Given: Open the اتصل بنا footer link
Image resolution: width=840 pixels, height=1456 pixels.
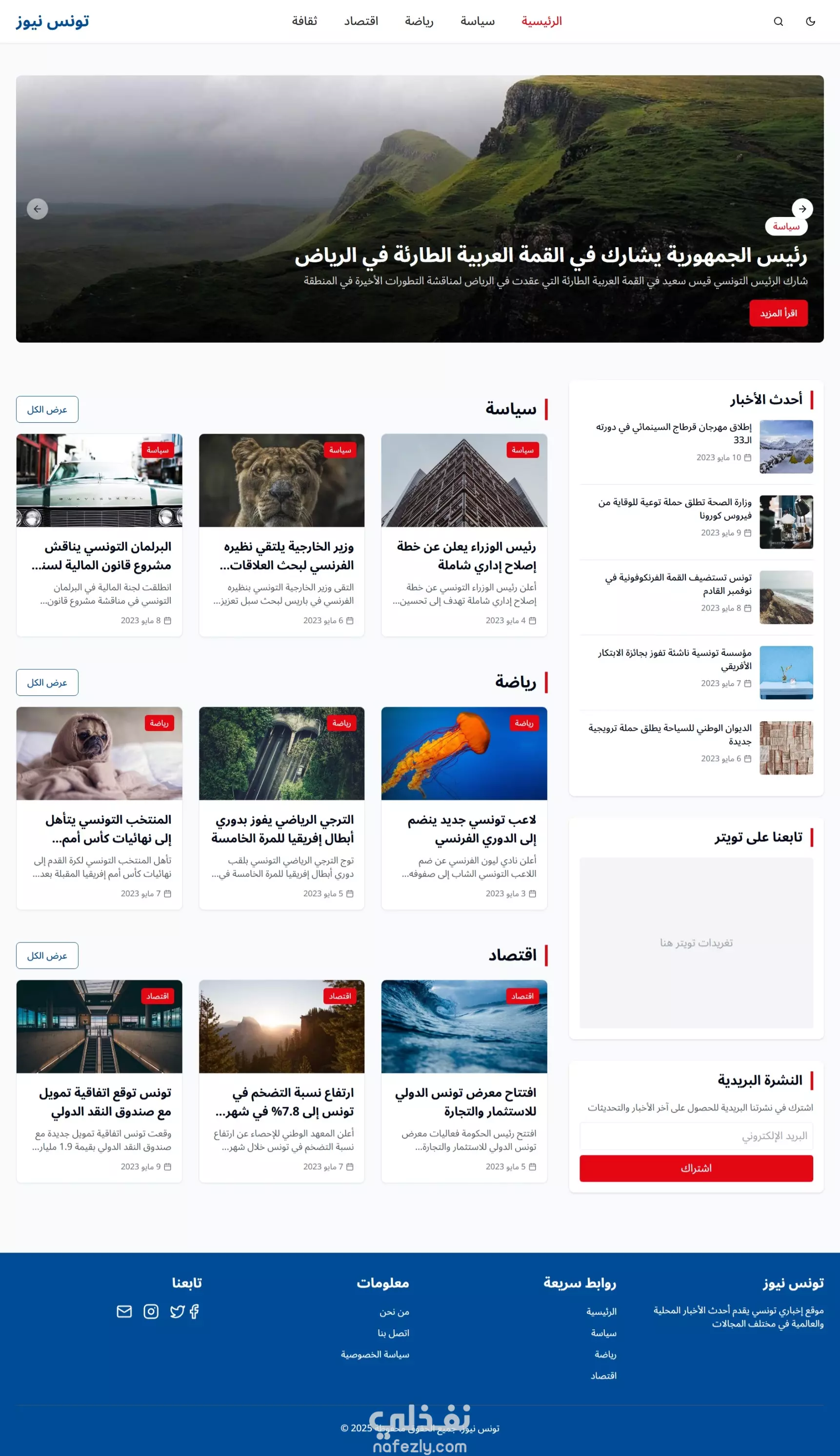Looking at the screenshot, I should point(394,1333).
